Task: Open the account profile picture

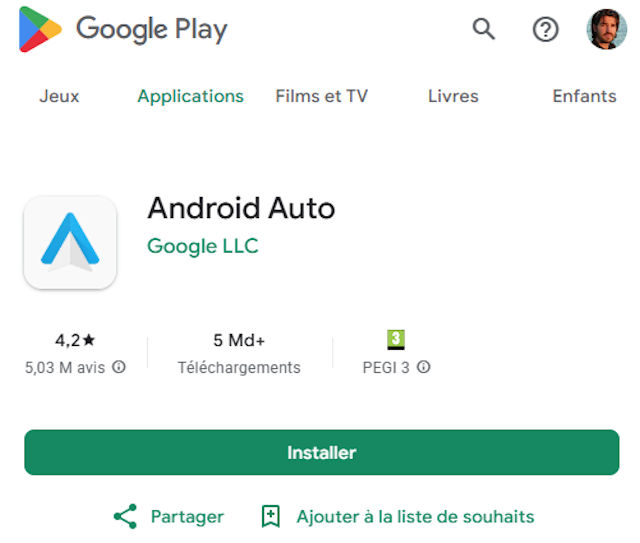Action: pyautogui.click(x=606, y=29)
